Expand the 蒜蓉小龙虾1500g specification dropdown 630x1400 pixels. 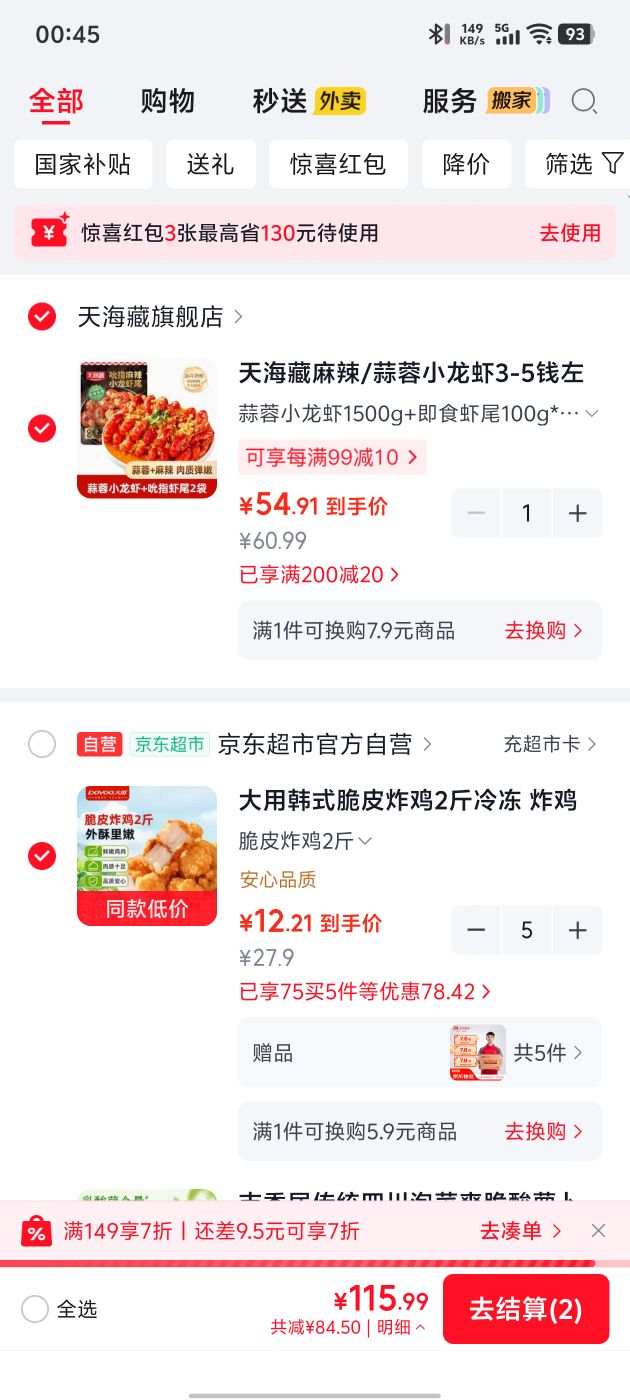tap(418, 413)
